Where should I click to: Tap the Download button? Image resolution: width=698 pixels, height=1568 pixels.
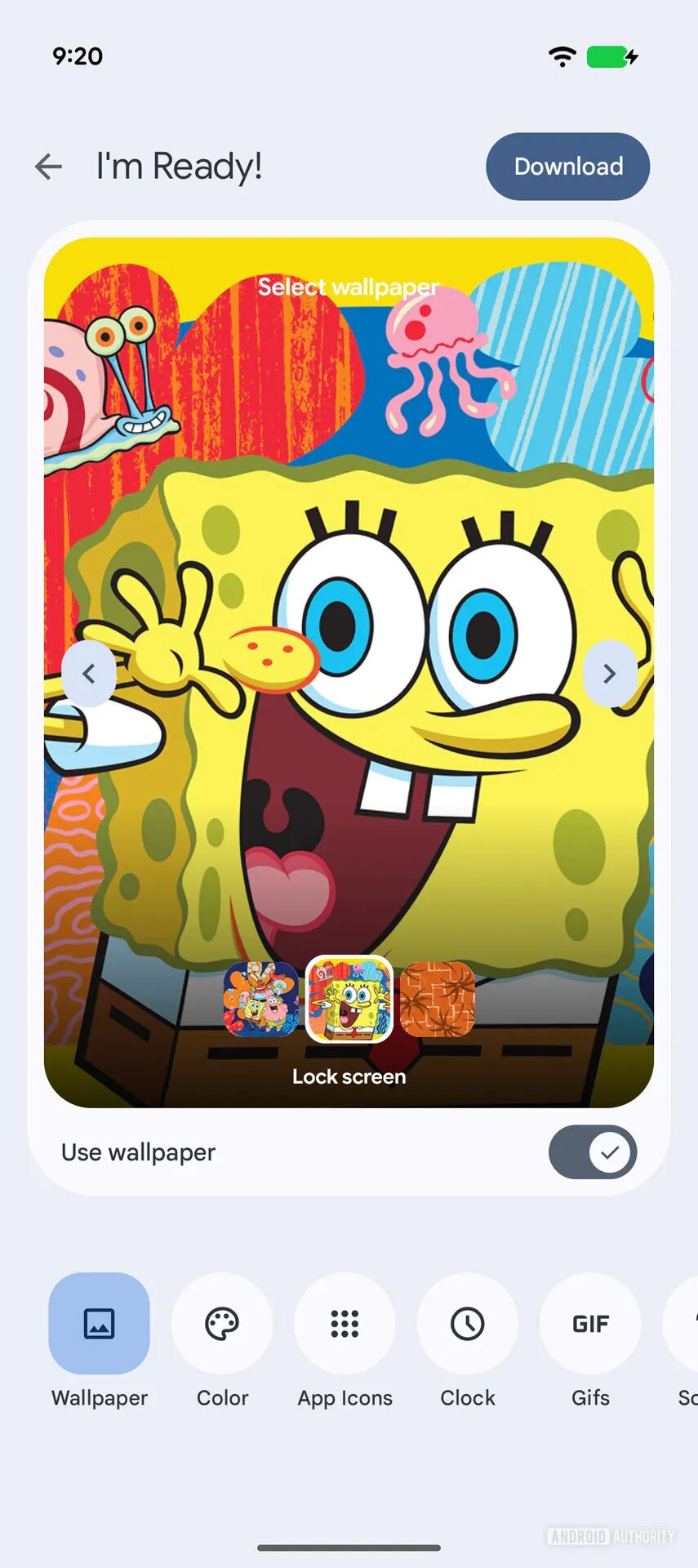coord(567,167)
